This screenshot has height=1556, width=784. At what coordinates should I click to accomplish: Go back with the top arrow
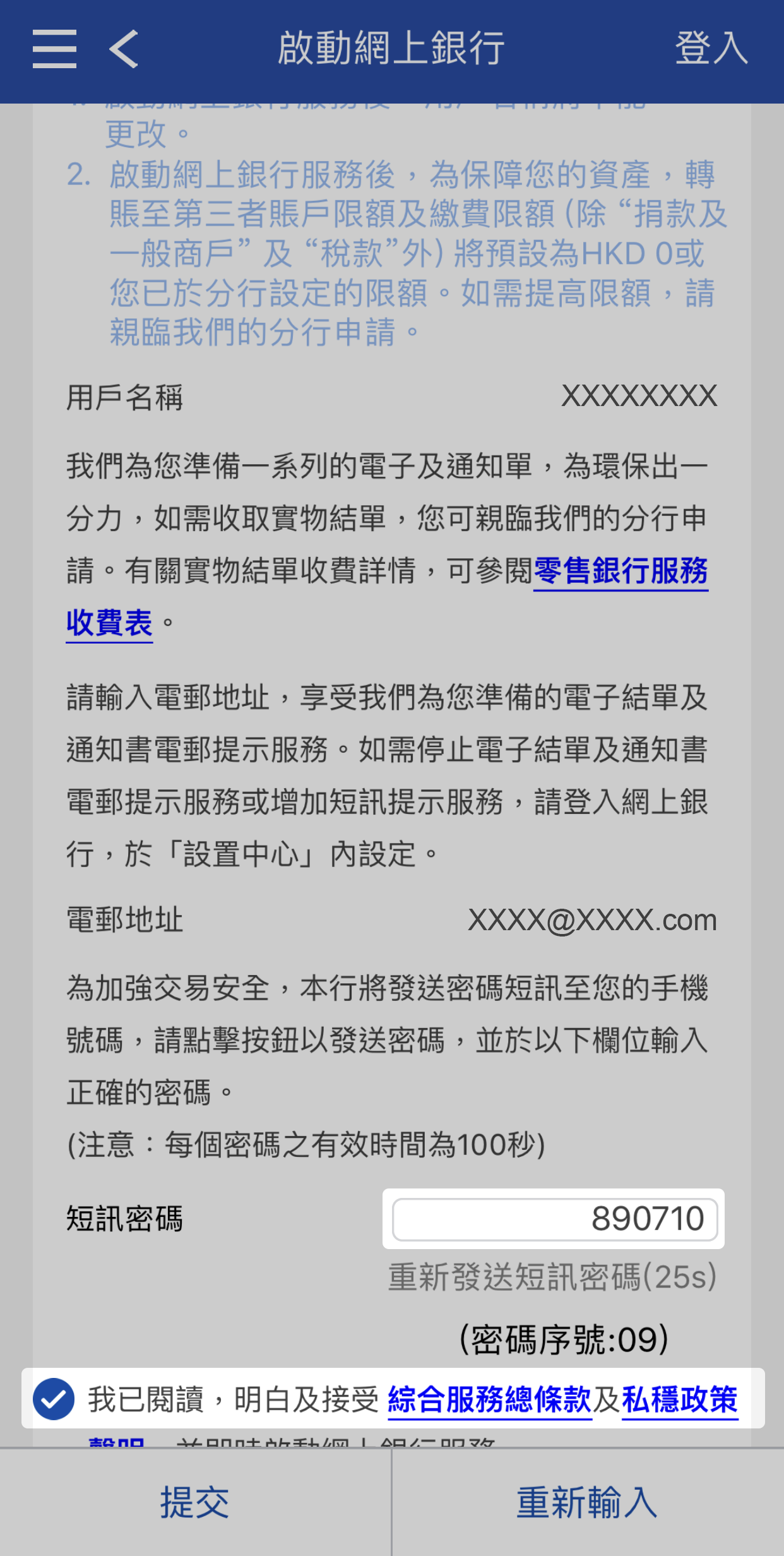click(x=124, y=49)
